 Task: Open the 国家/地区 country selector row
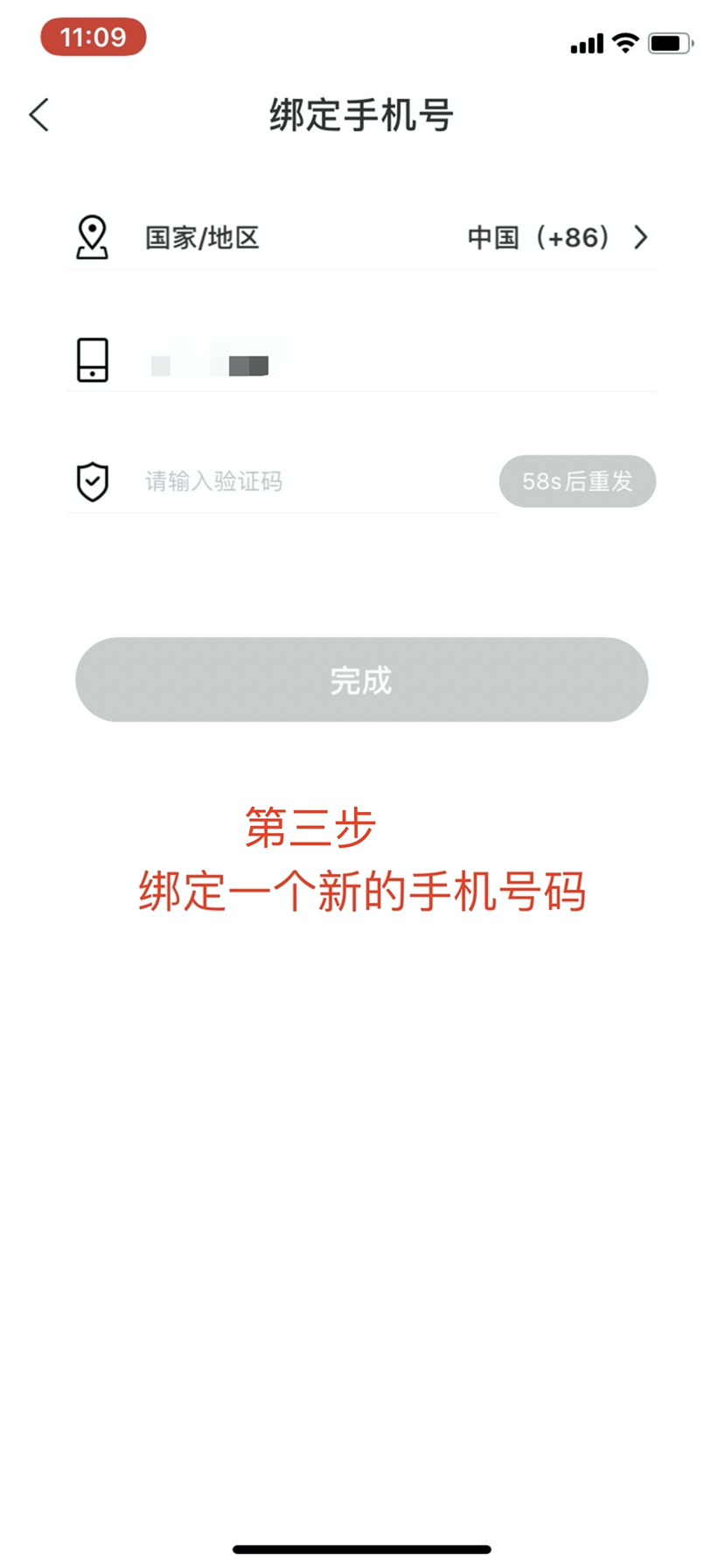[362, 238]
